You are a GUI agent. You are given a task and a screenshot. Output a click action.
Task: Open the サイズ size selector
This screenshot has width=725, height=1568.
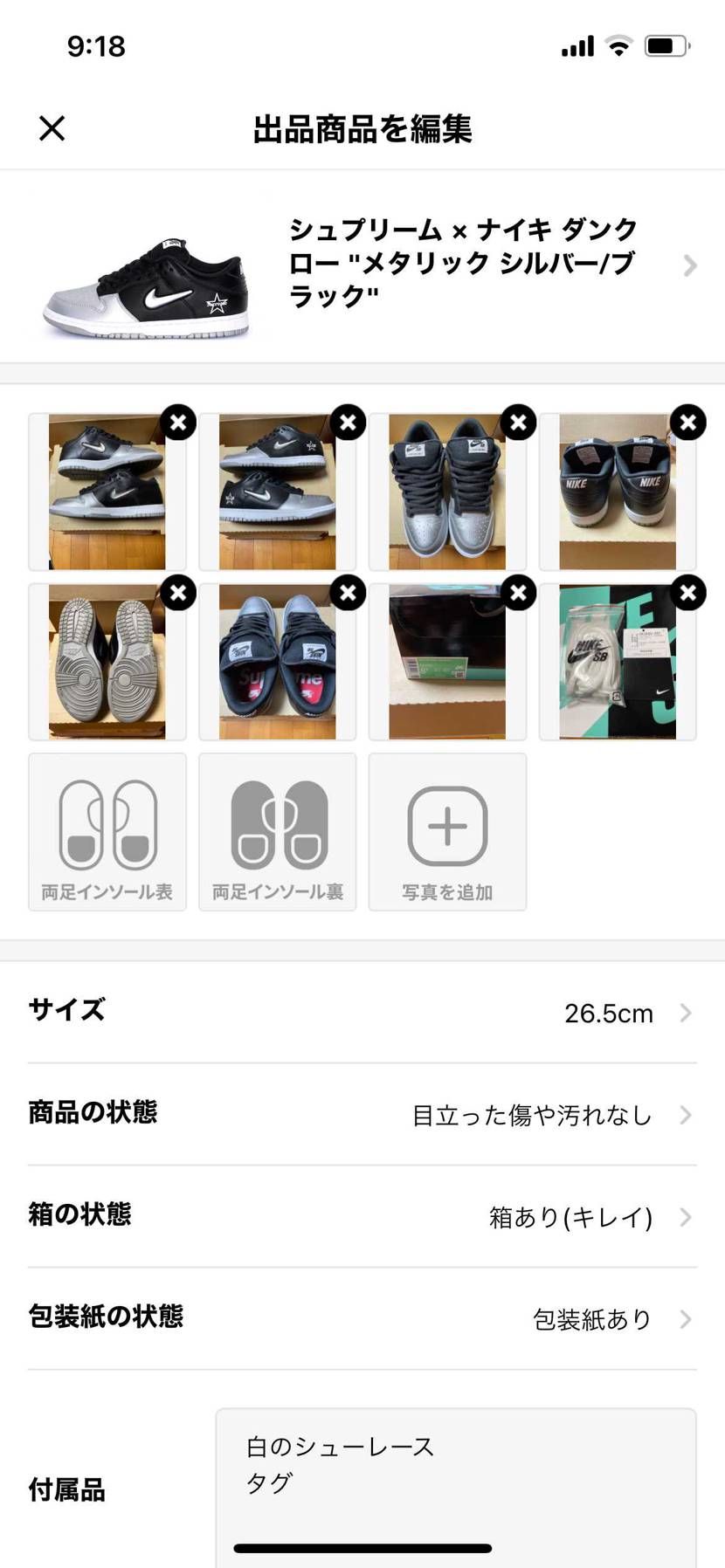click(x=362, y=1011)
